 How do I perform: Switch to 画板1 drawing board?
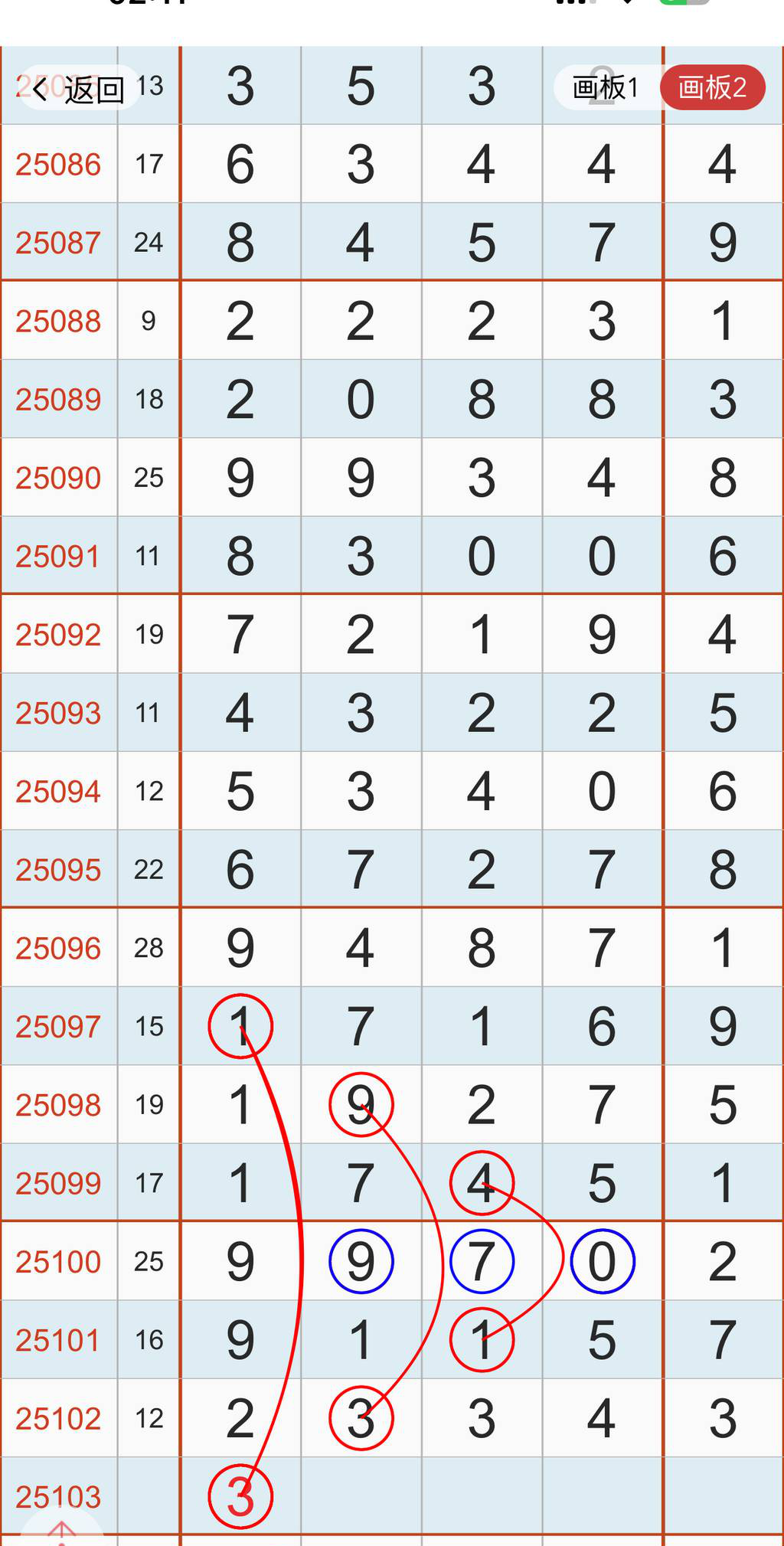click(605, 88)
